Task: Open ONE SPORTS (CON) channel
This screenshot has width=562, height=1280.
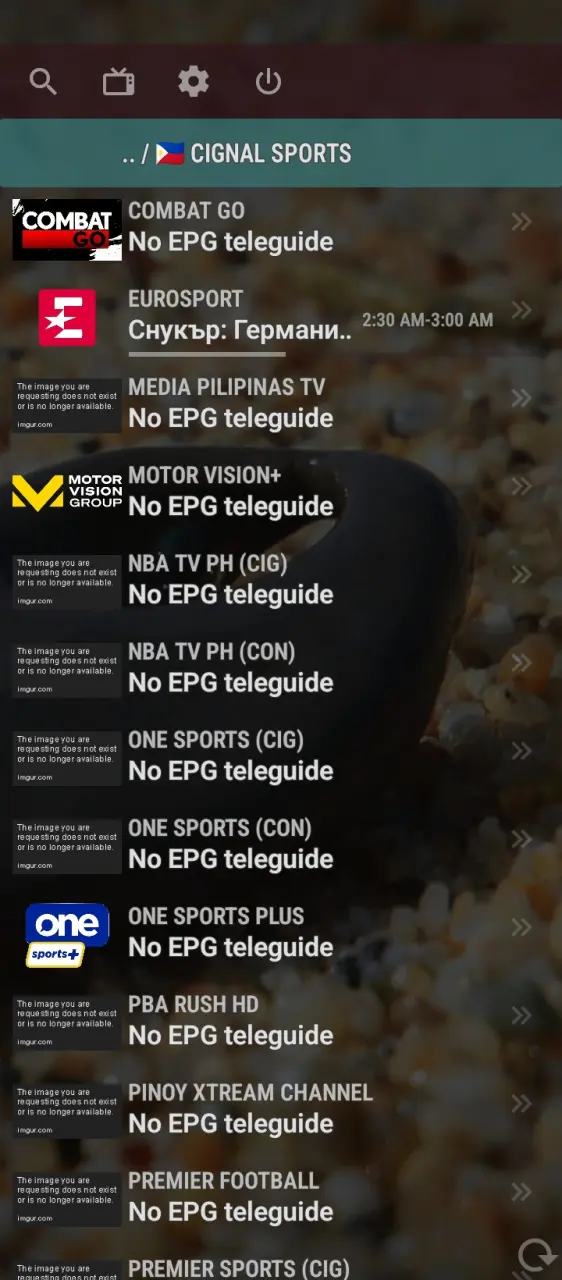Action: coord(281,844)
